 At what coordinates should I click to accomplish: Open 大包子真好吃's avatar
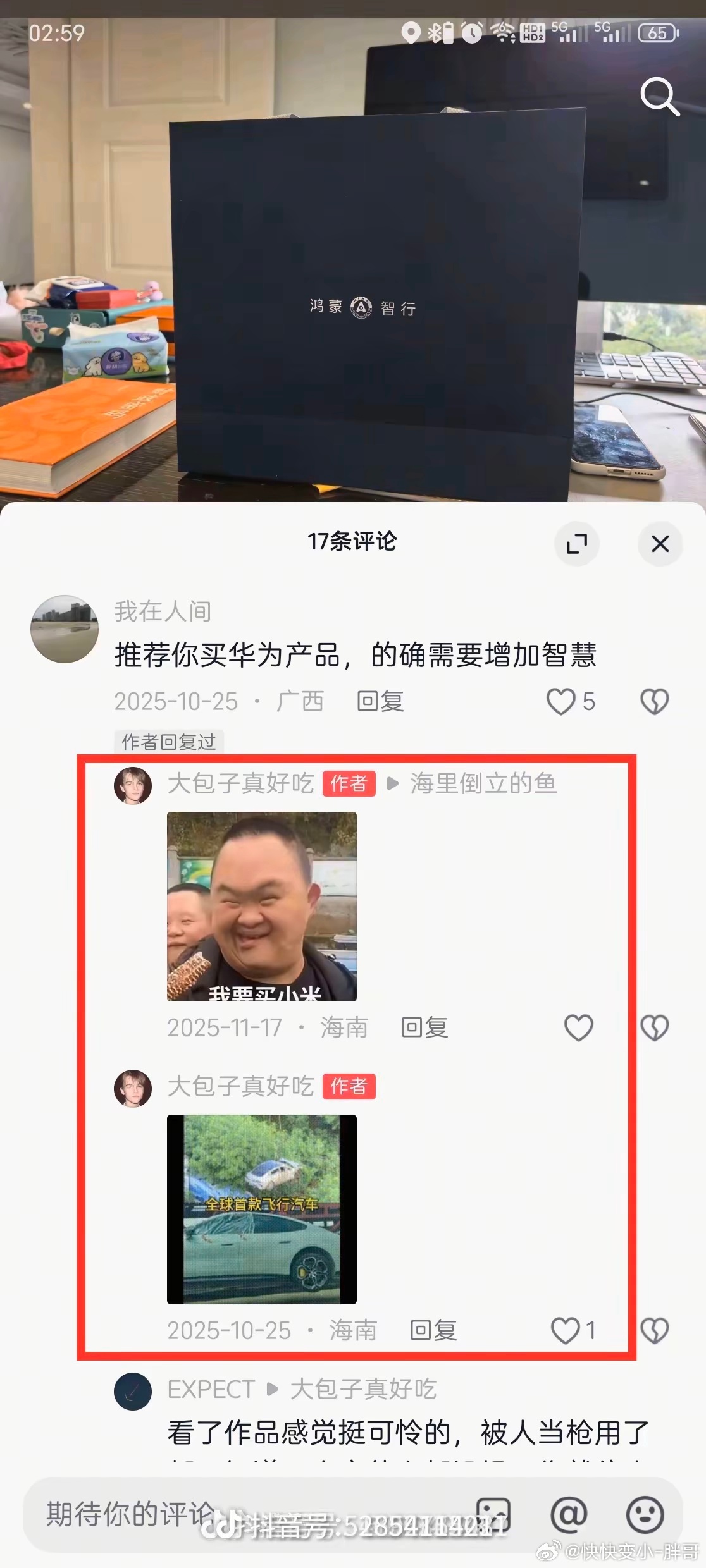[133, 784]
